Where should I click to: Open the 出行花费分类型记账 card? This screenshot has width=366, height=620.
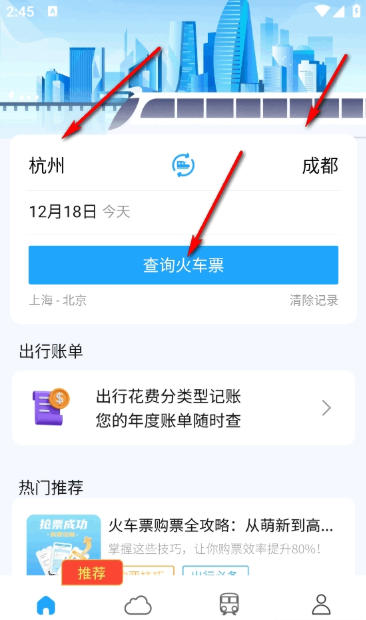tap(183, 408)
